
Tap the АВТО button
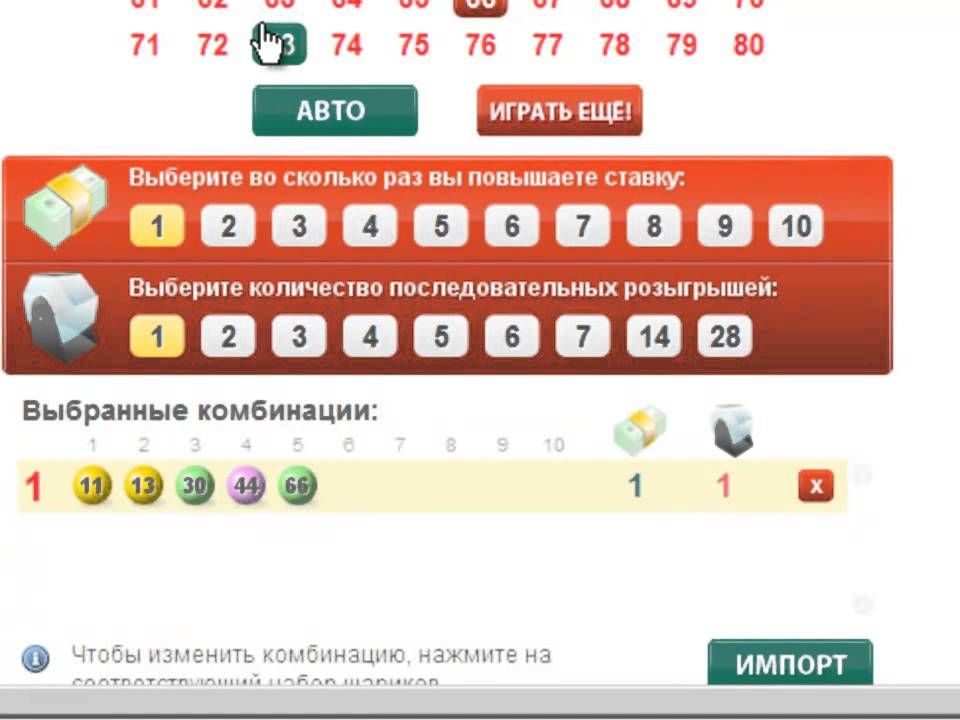[334, 111]
